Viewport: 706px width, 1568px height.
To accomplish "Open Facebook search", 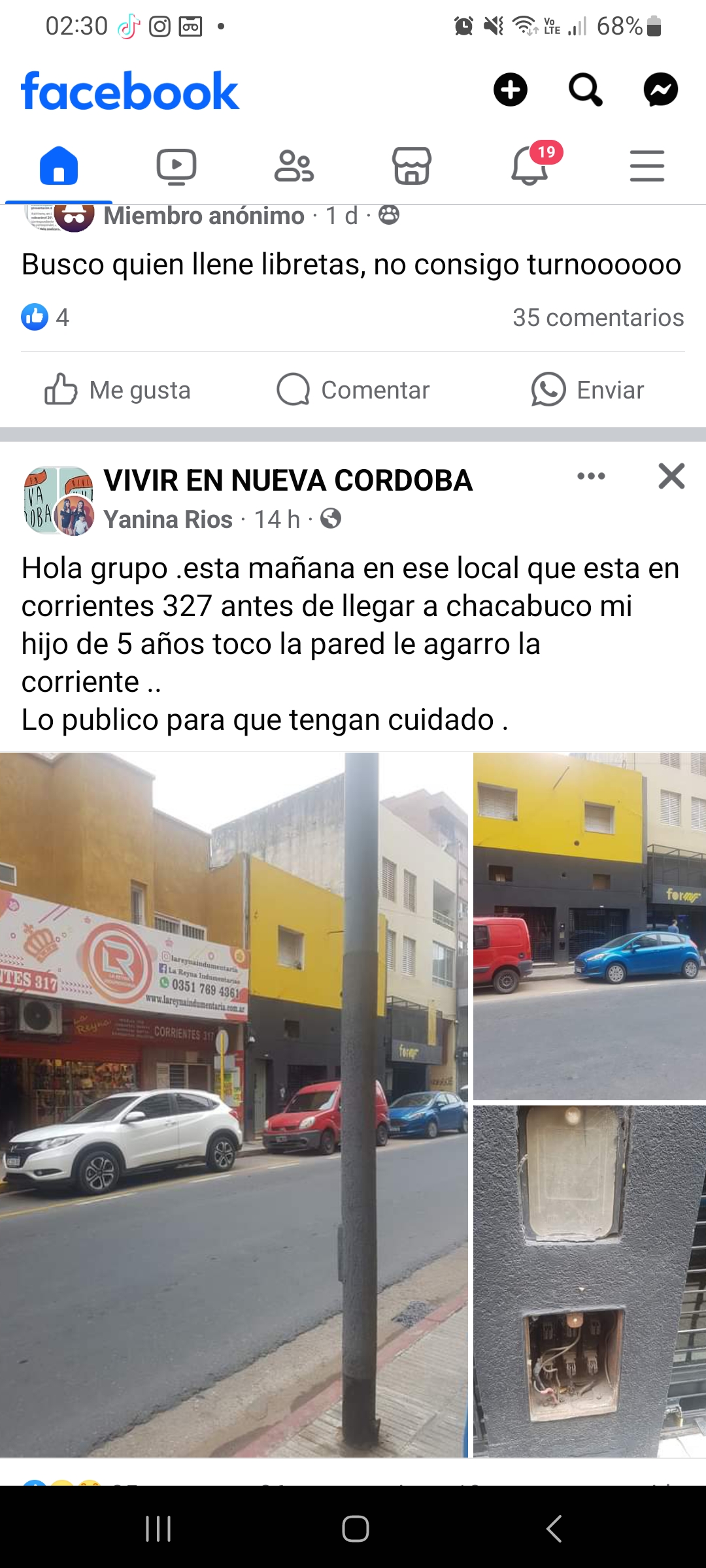I will 585,90.
